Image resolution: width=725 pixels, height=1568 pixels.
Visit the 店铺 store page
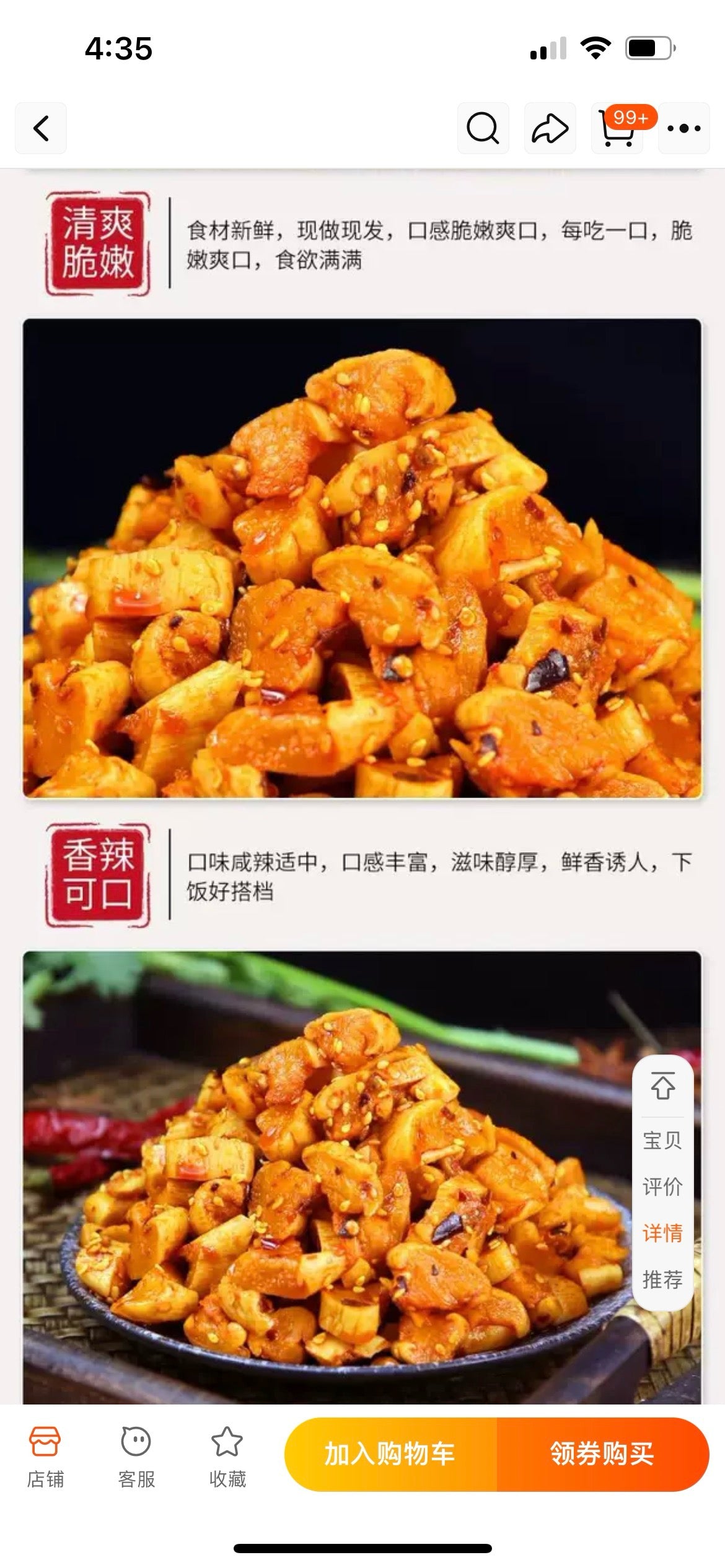45,1458
